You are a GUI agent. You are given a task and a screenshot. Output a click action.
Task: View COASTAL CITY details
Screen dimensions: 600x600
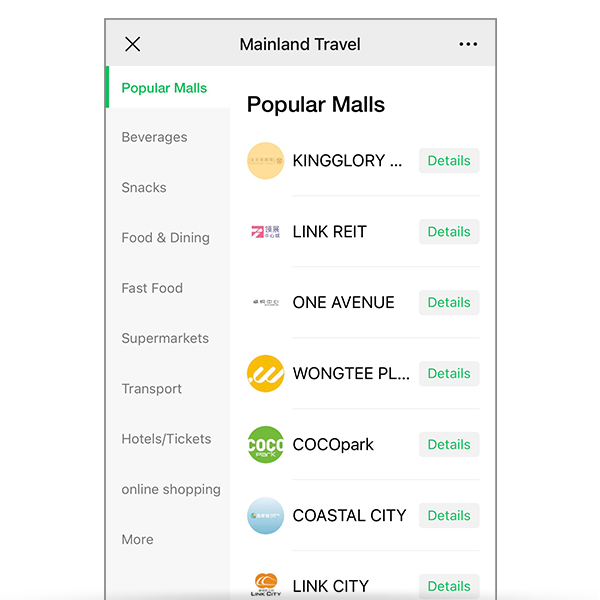pos(449,516)
